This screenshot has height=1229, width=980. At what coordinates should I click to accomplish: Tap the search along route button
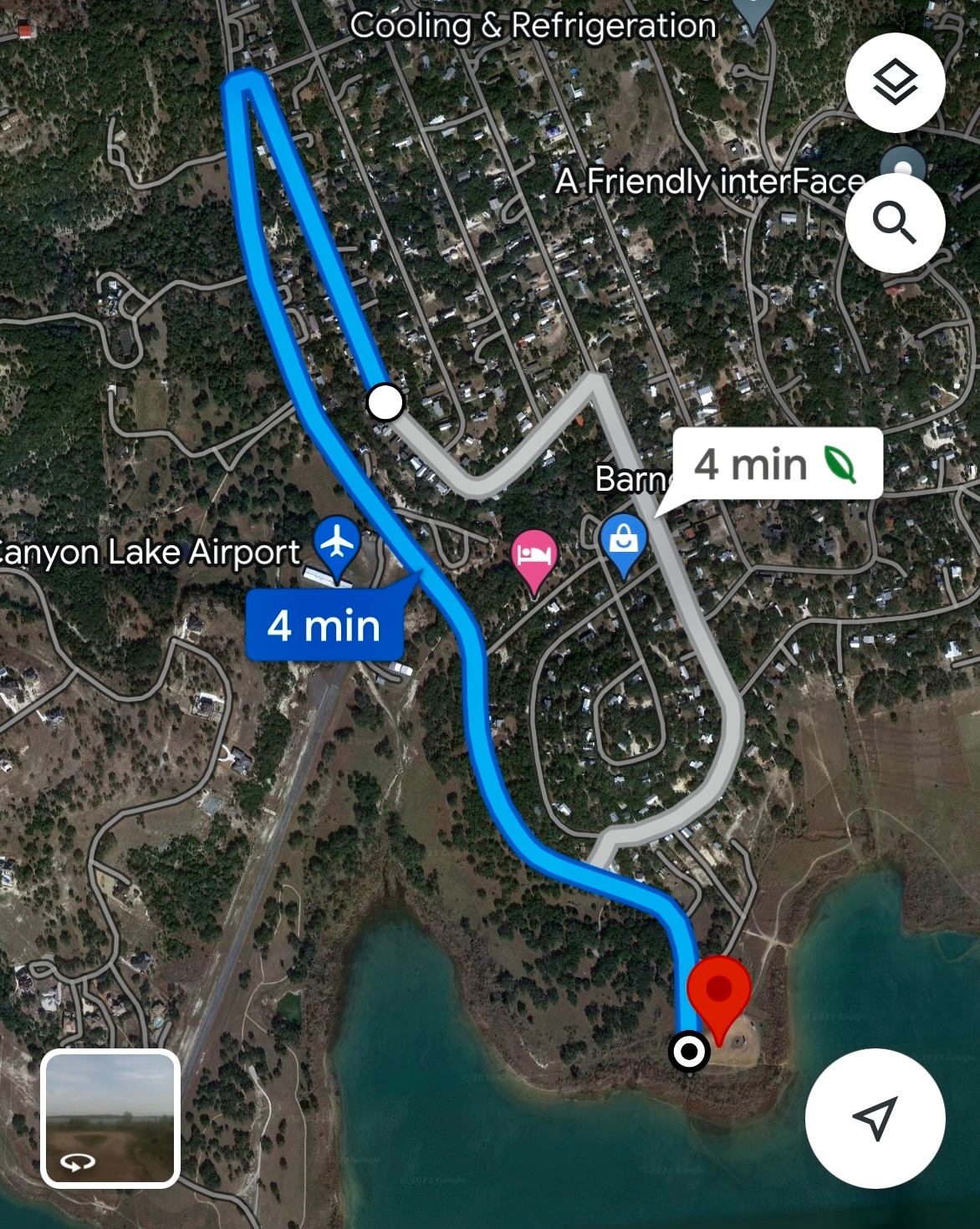(895, 223)
